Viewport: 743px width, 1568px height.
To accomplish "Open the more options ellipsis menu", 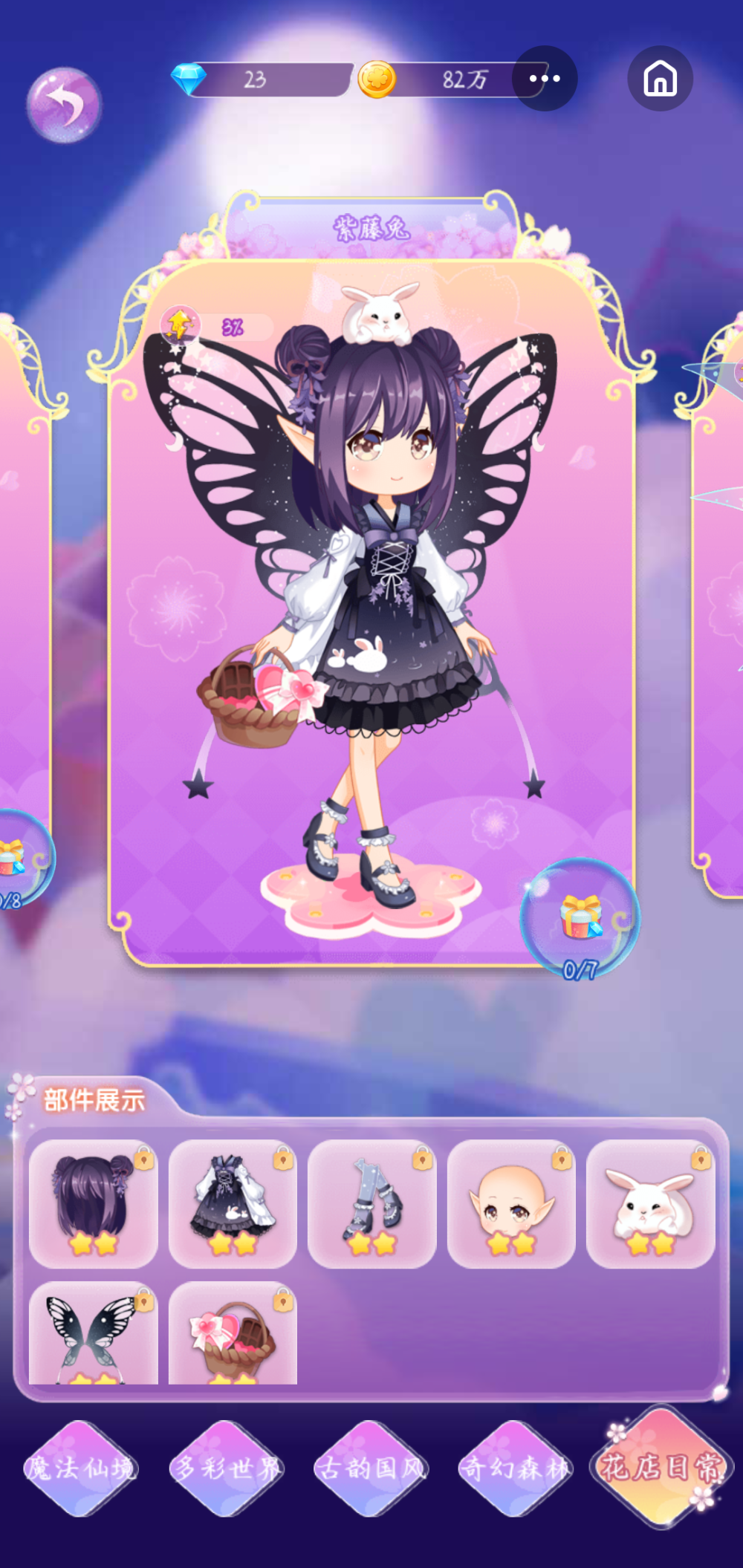I will (x=545, y=78).
